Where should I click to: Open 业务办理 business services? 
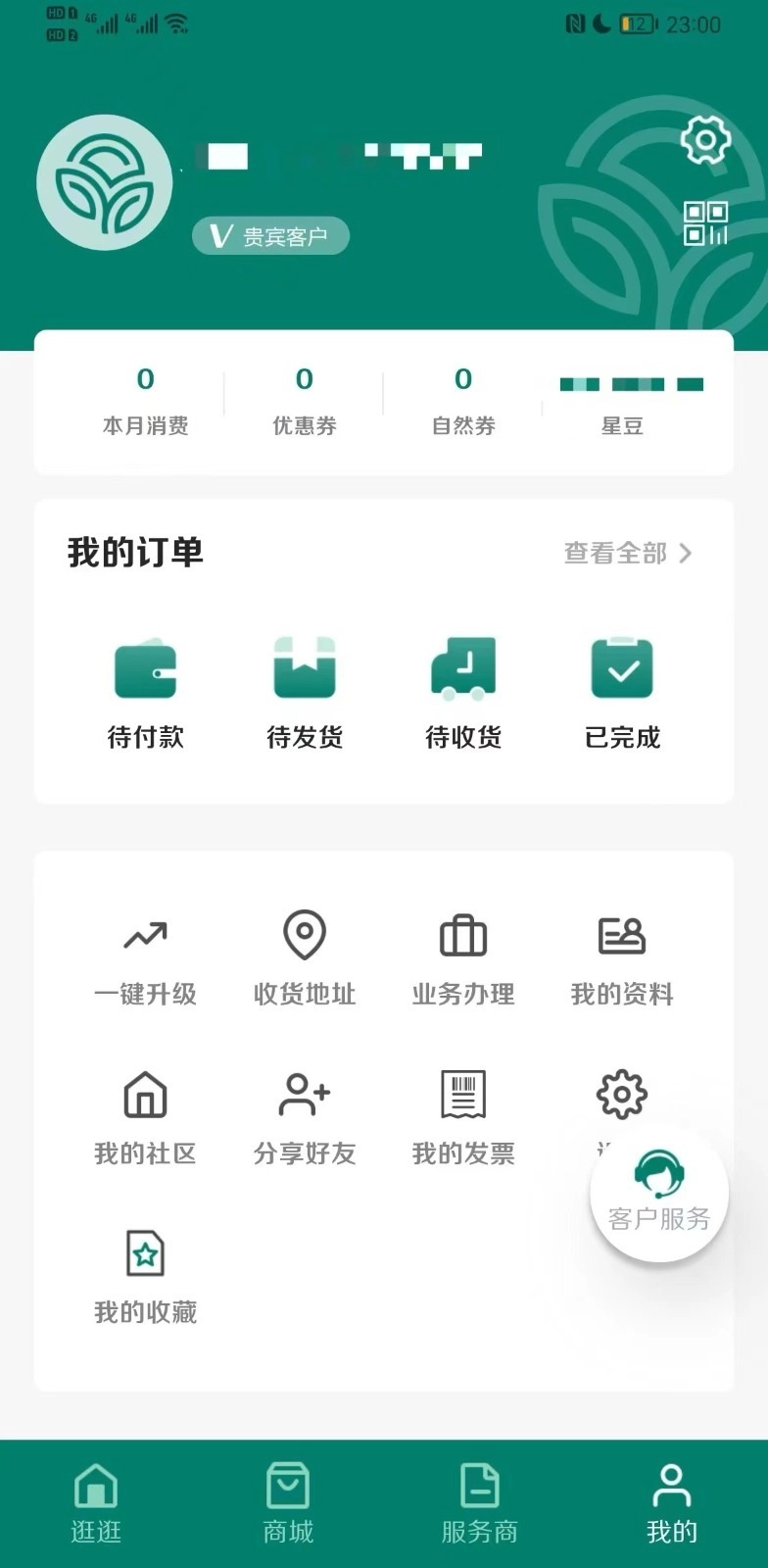click(462, 955)
